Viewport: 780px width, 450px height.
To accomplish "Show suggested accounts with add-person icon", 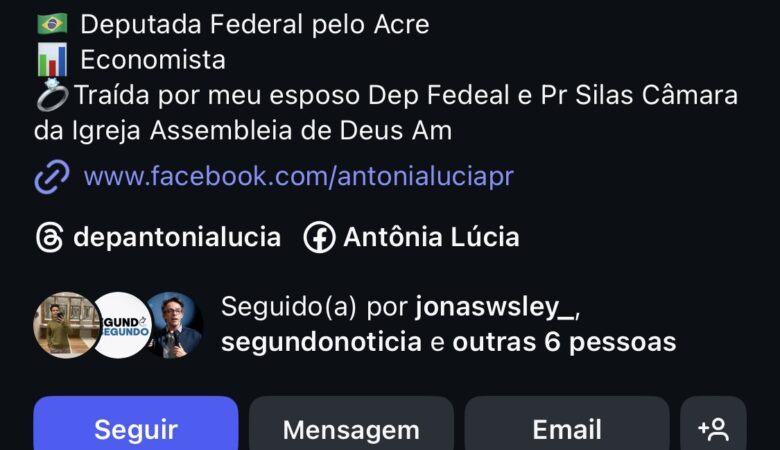I will click(x=713, y=428).
